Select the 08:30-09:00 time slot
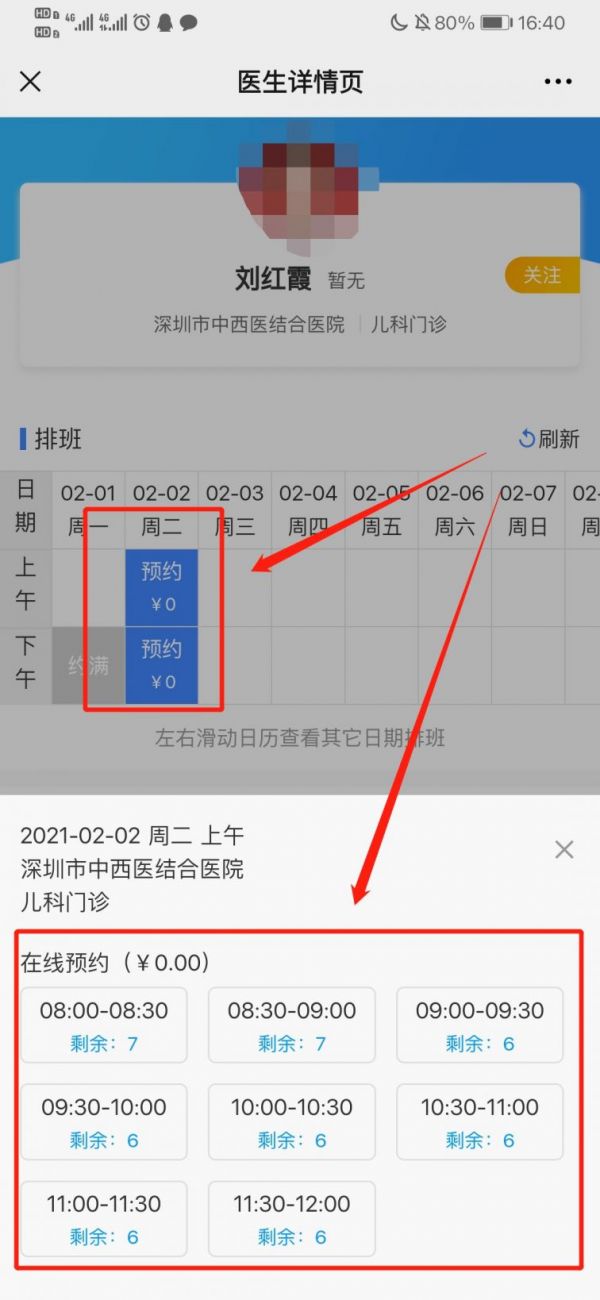The width and height of the screenshot is (600, 1300). pos(292,1025)
